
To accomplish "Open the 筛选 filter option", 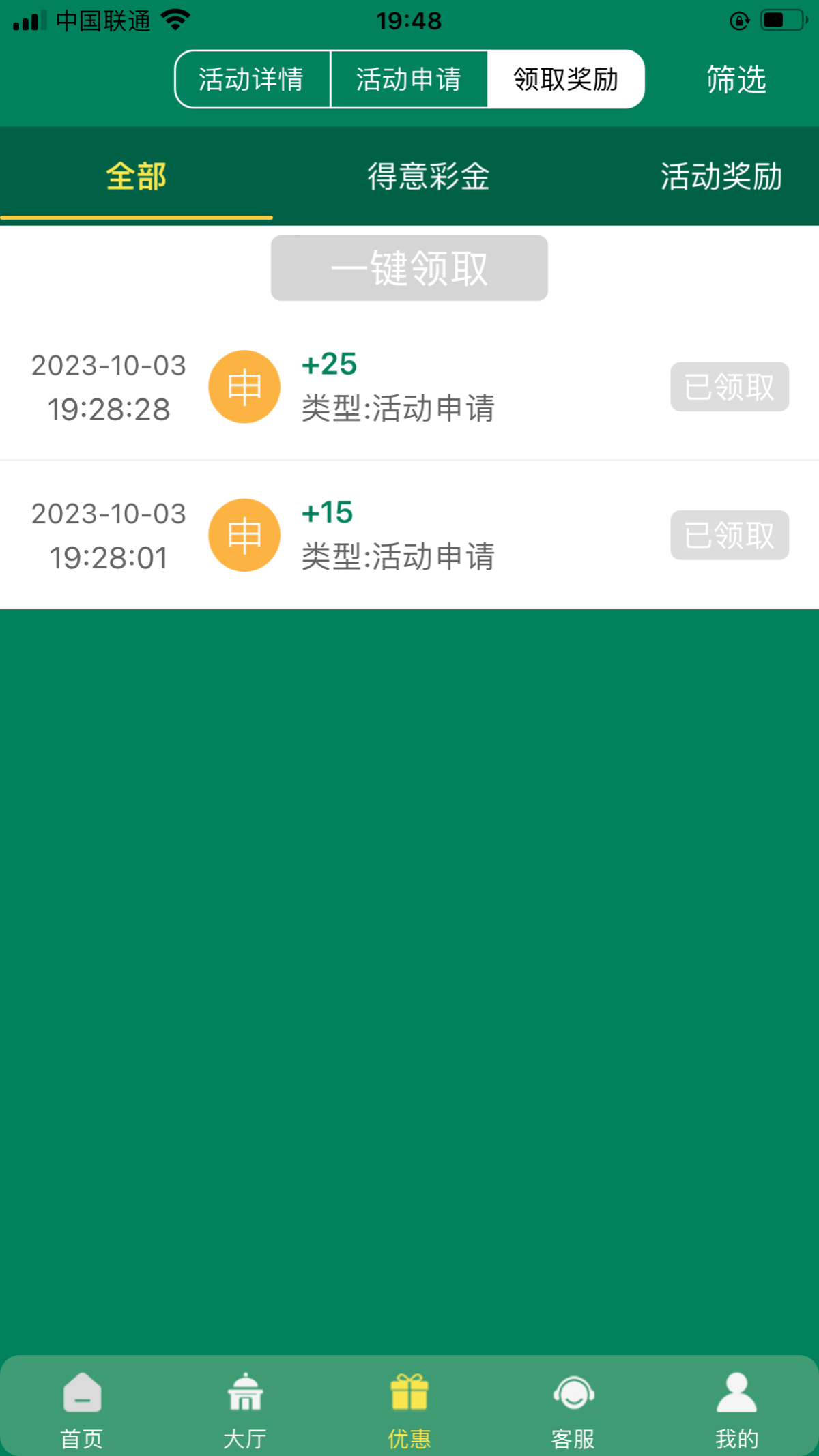I will tap(737, 79).
